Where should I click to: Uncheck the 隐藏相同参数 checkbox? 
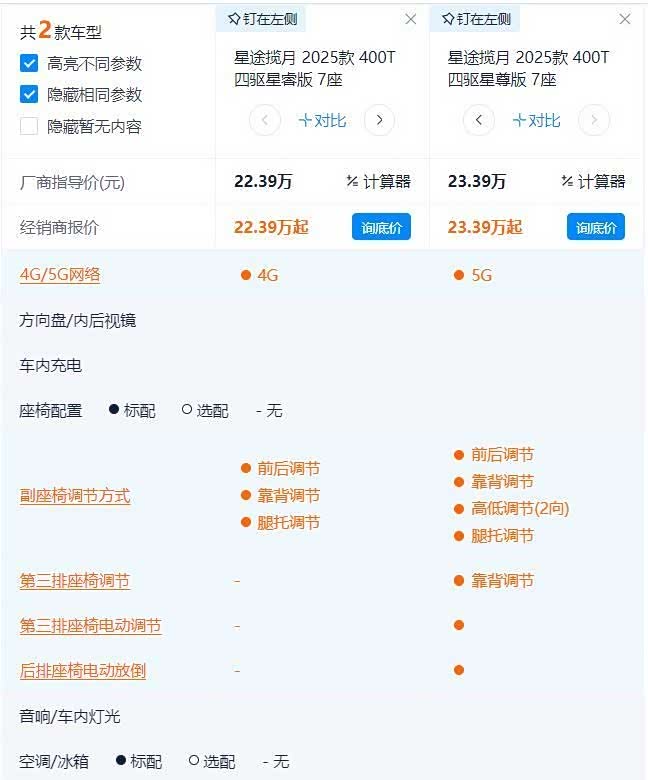tap(29, 94)
